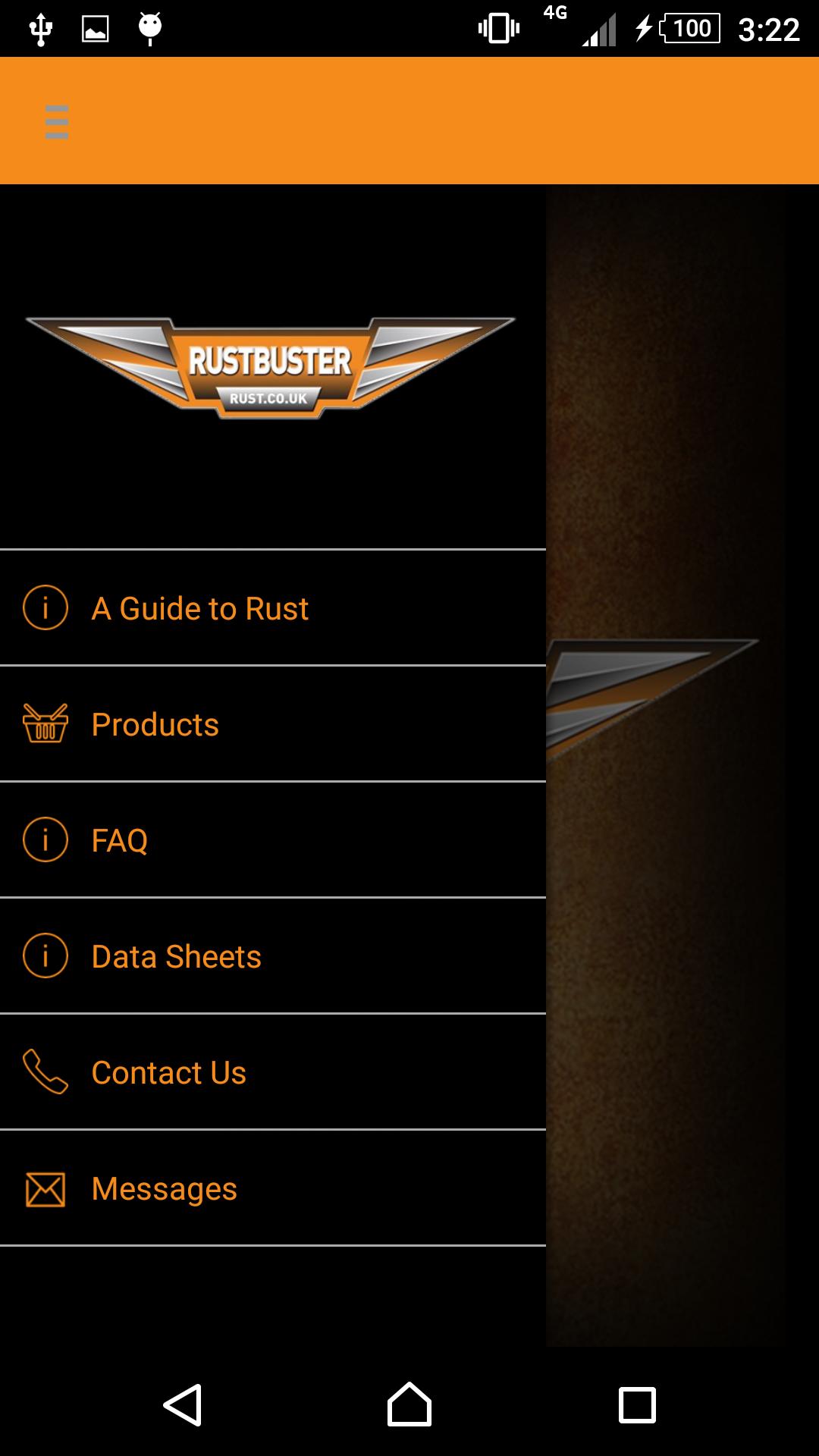Select the shopping basket icon for Products
Viewport: 819px width, 1456px height.
click(x=45, y=723)
